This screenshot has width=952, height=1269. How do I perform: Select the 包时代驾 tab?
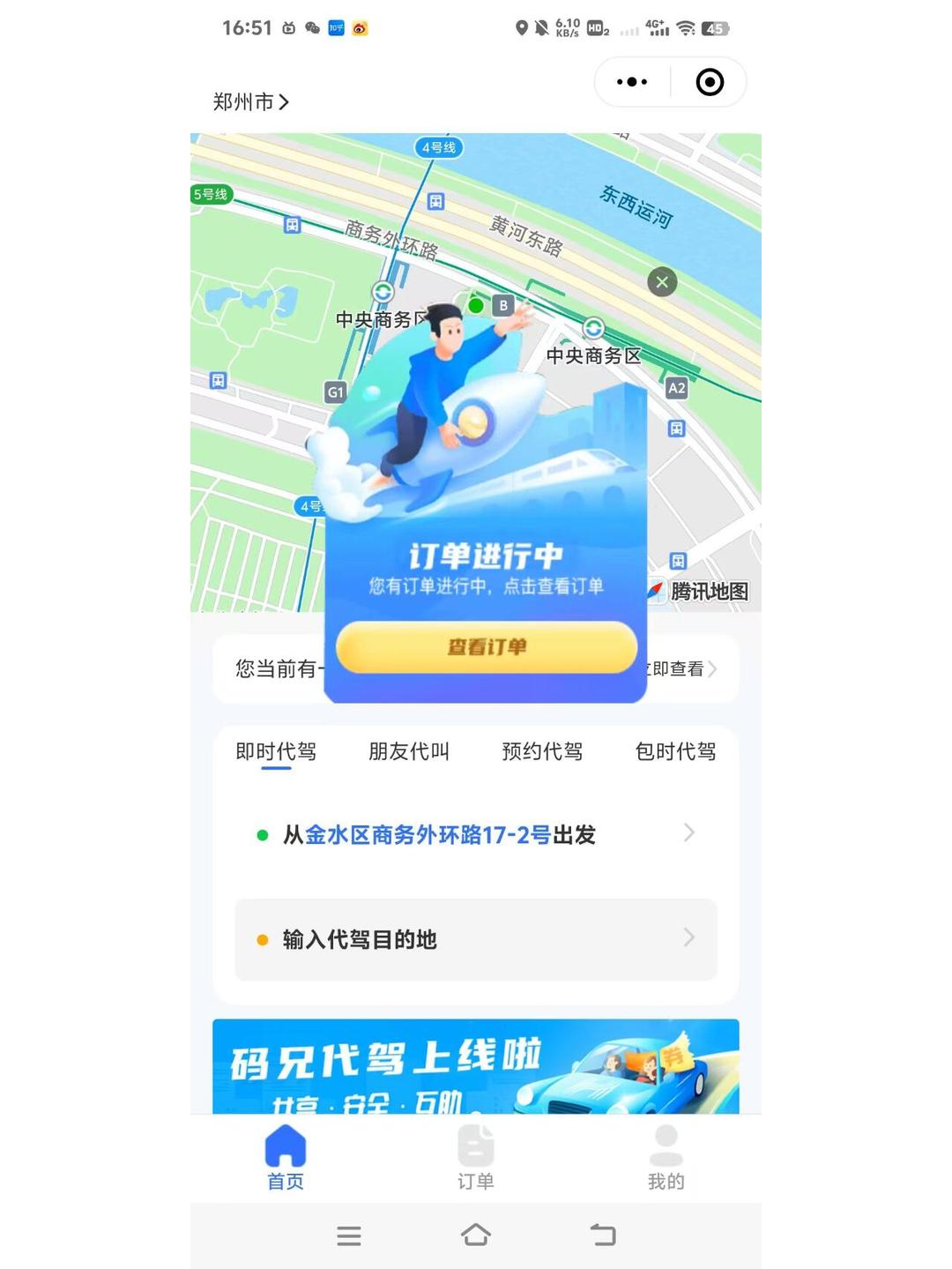675,752
